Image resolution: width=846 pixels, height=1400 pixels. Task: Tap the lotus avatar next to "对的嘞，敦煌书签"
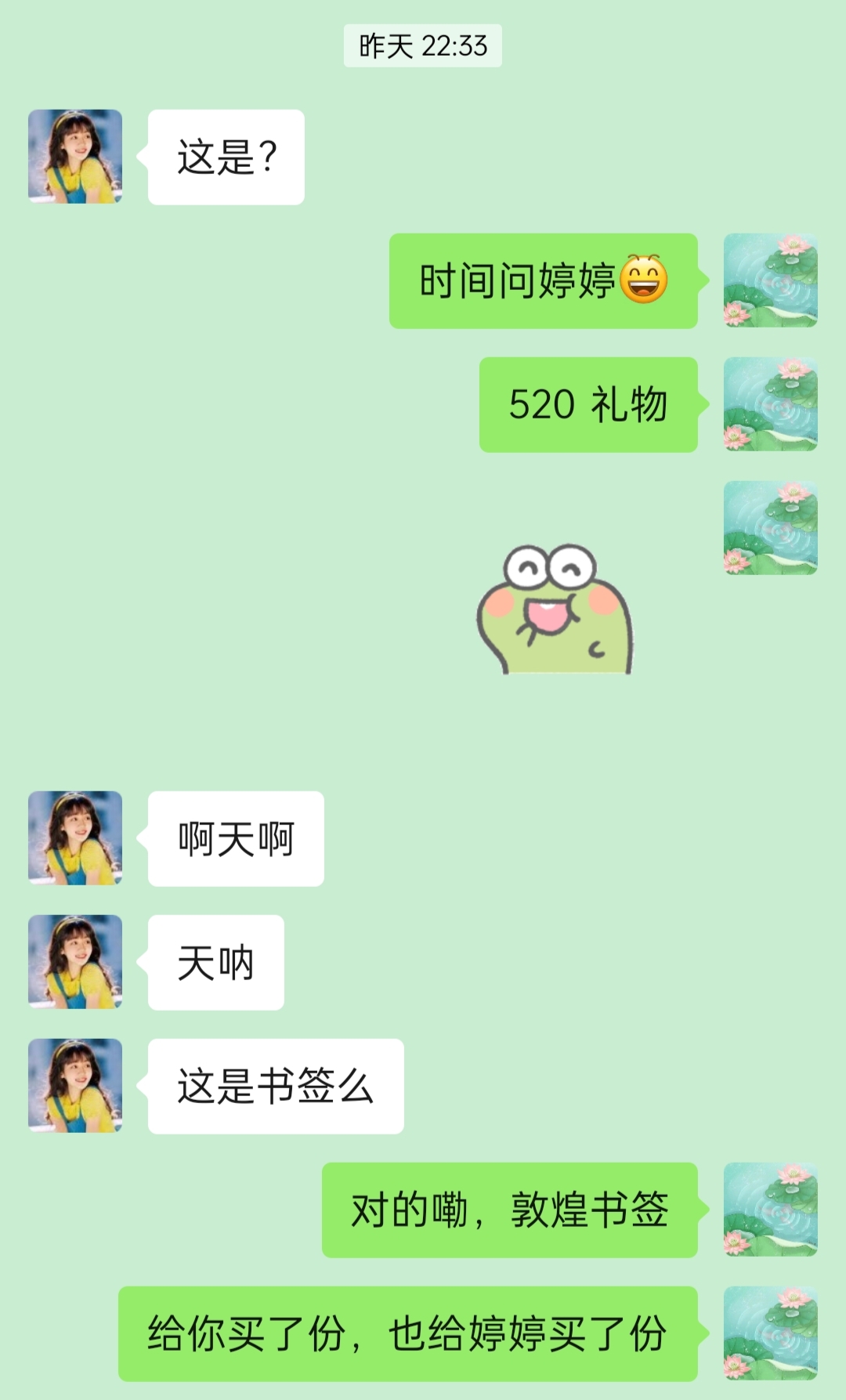tap(770, 1210)
